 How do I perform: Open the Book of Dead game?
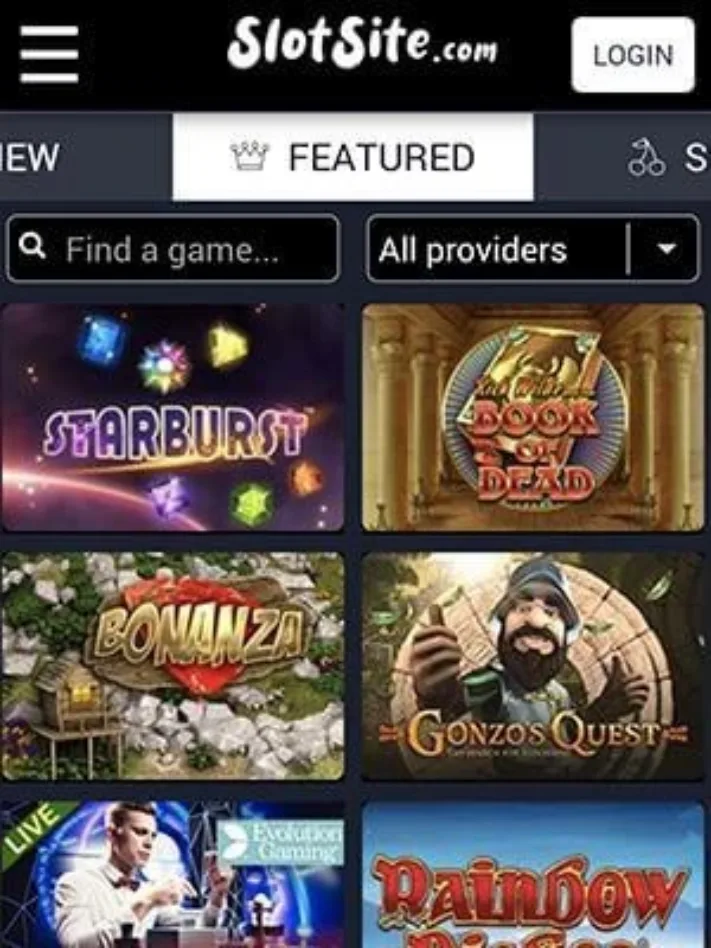pyautogui.click(x=532, y=418)
